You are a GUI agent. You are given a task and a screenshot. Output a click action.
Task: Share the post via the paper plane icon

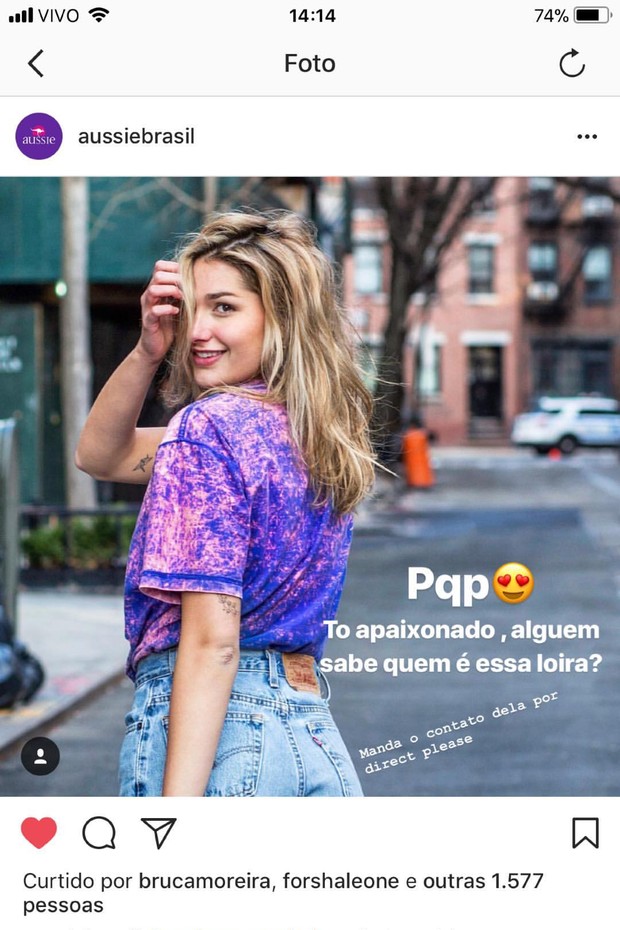tap(158, 833)
